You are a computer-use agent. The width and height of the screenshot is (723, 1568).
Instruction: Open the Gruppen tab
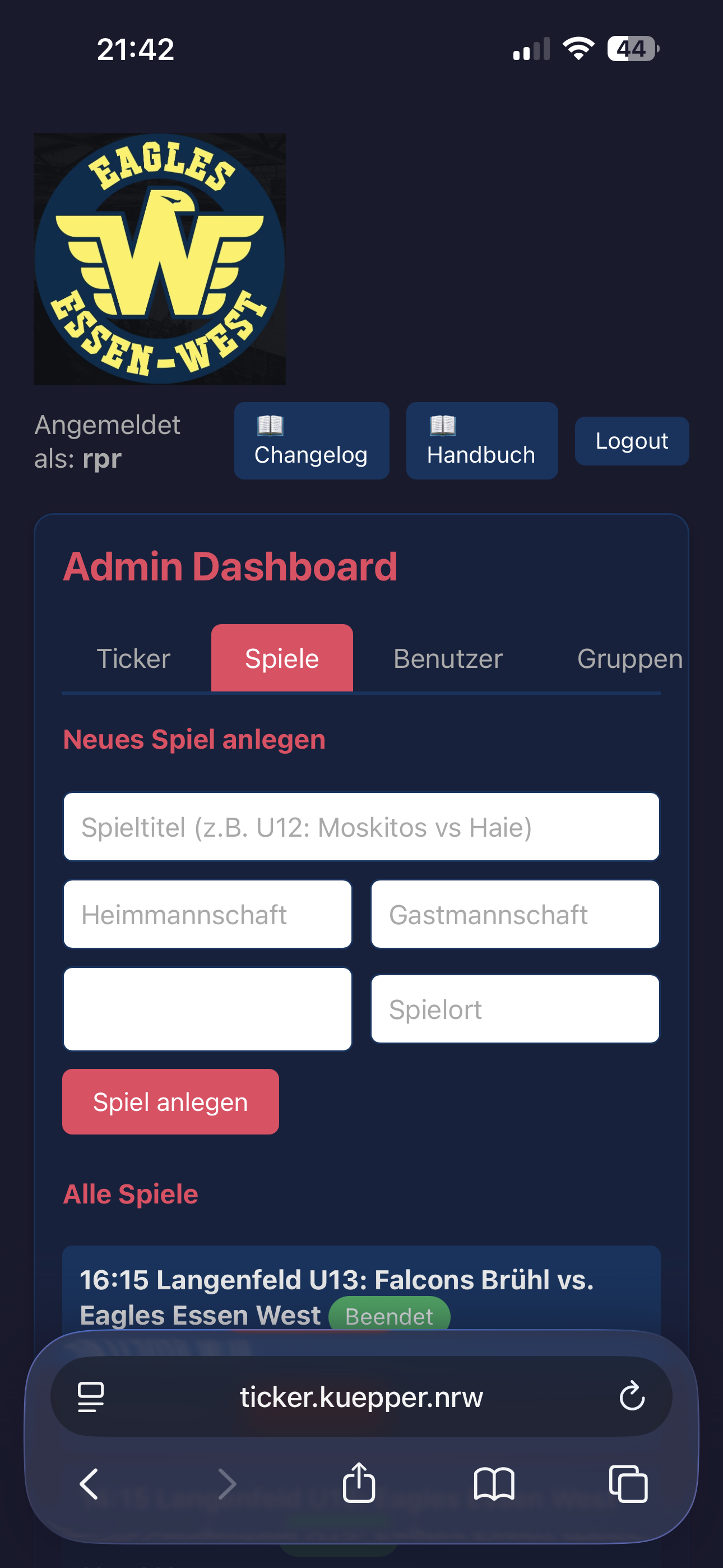(x=629, y=658)
